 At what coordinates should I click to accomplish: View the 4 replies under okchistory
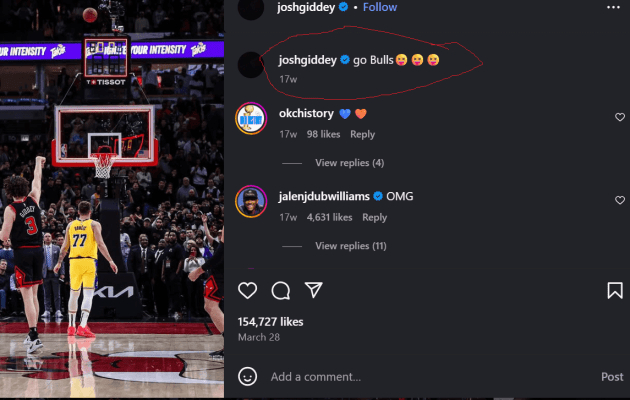coord(349,163)
